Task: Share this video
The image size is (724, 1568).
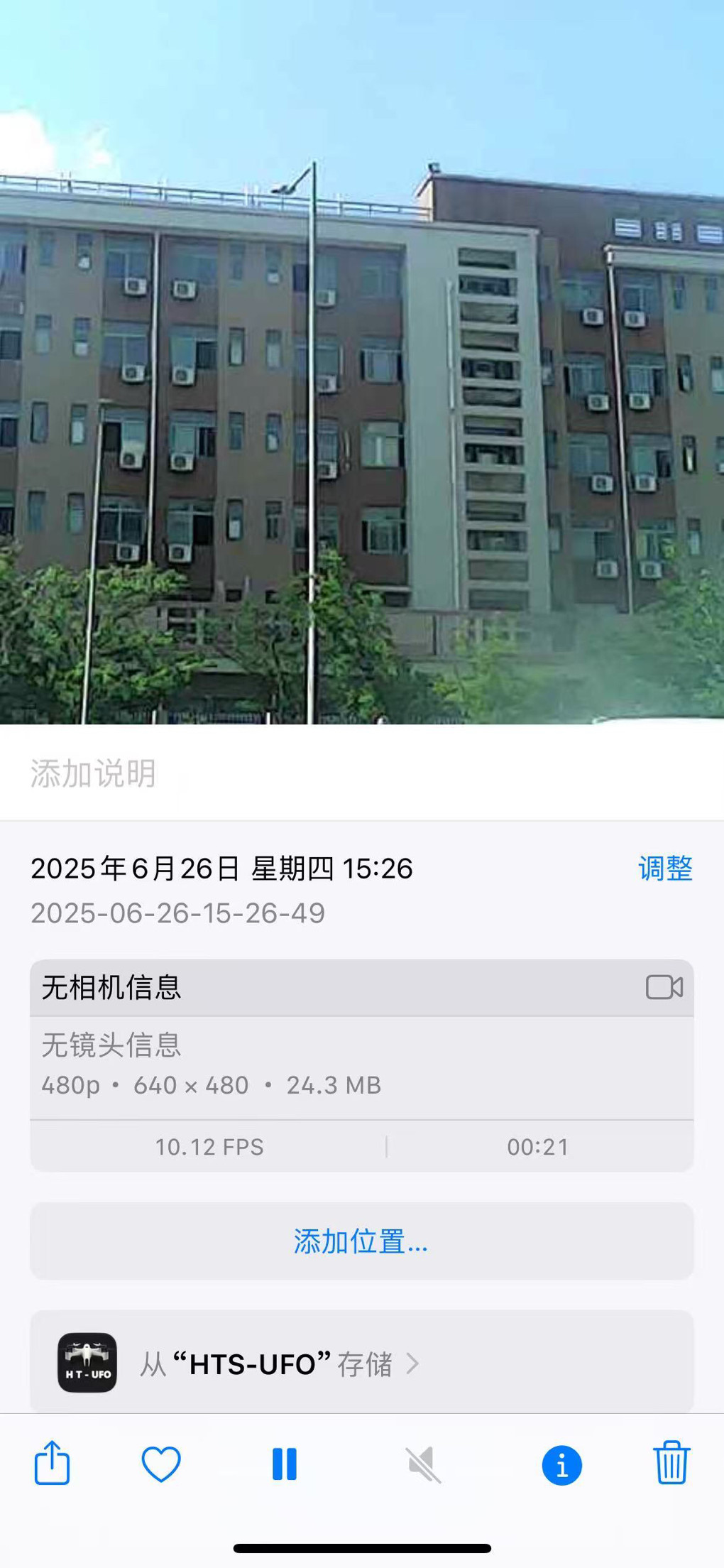Action: [x=53, y=1462]
